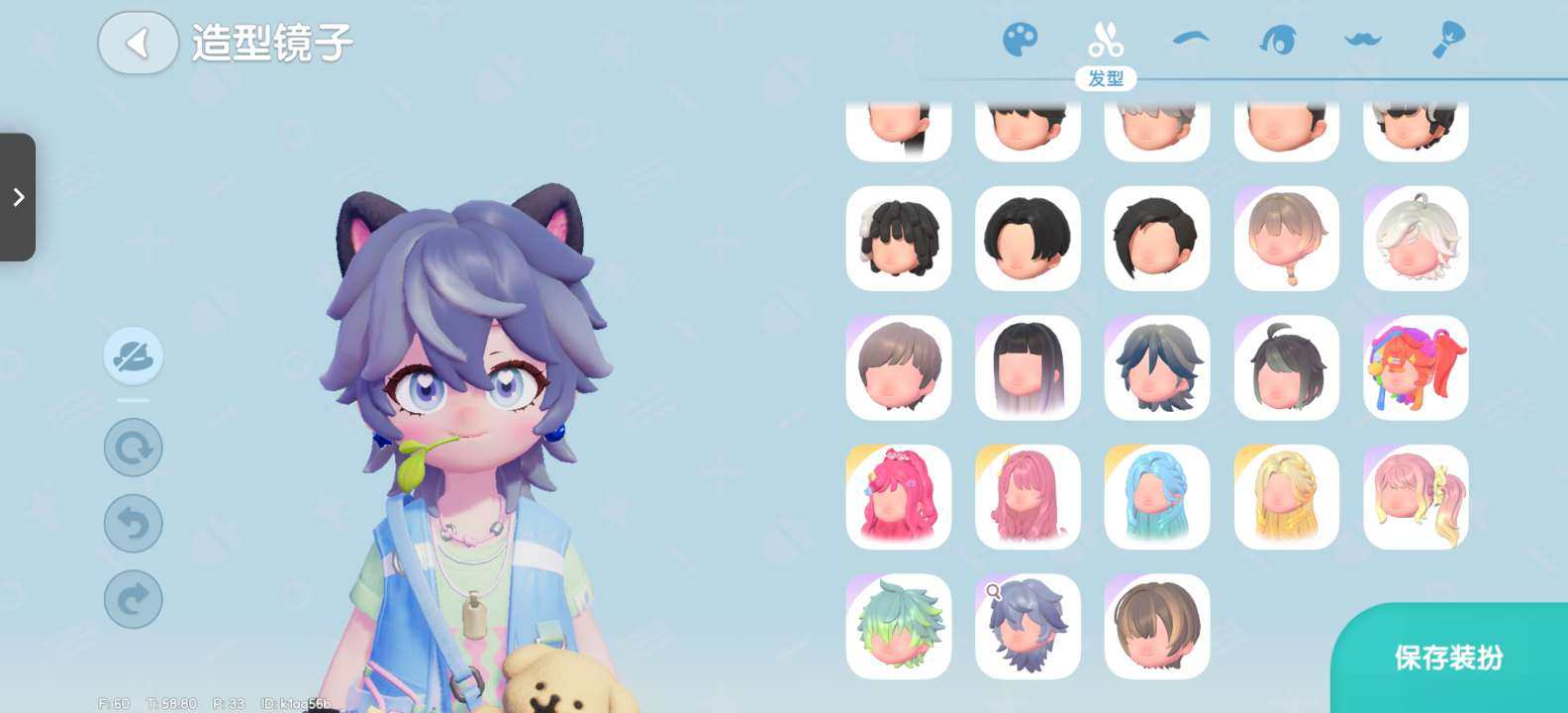Select the long blue wavy hairstyle
This screenshot has width=1568, height=713.
[x=1156, y=497]
